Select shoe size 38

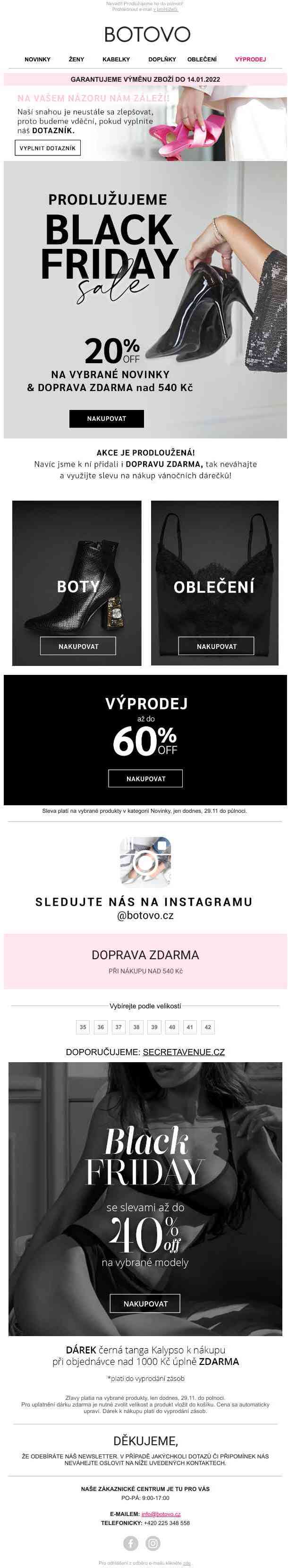tap(136, 1027)
